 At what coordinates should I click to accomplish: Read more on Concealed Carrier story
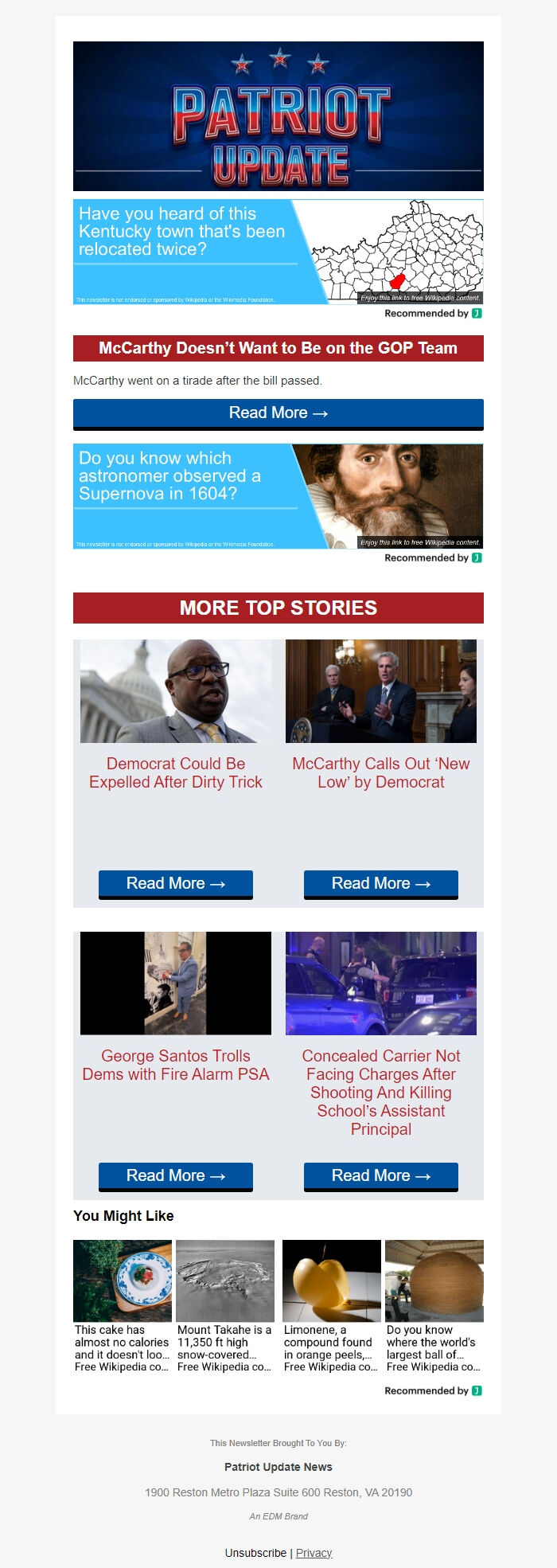coord(381,1175)
